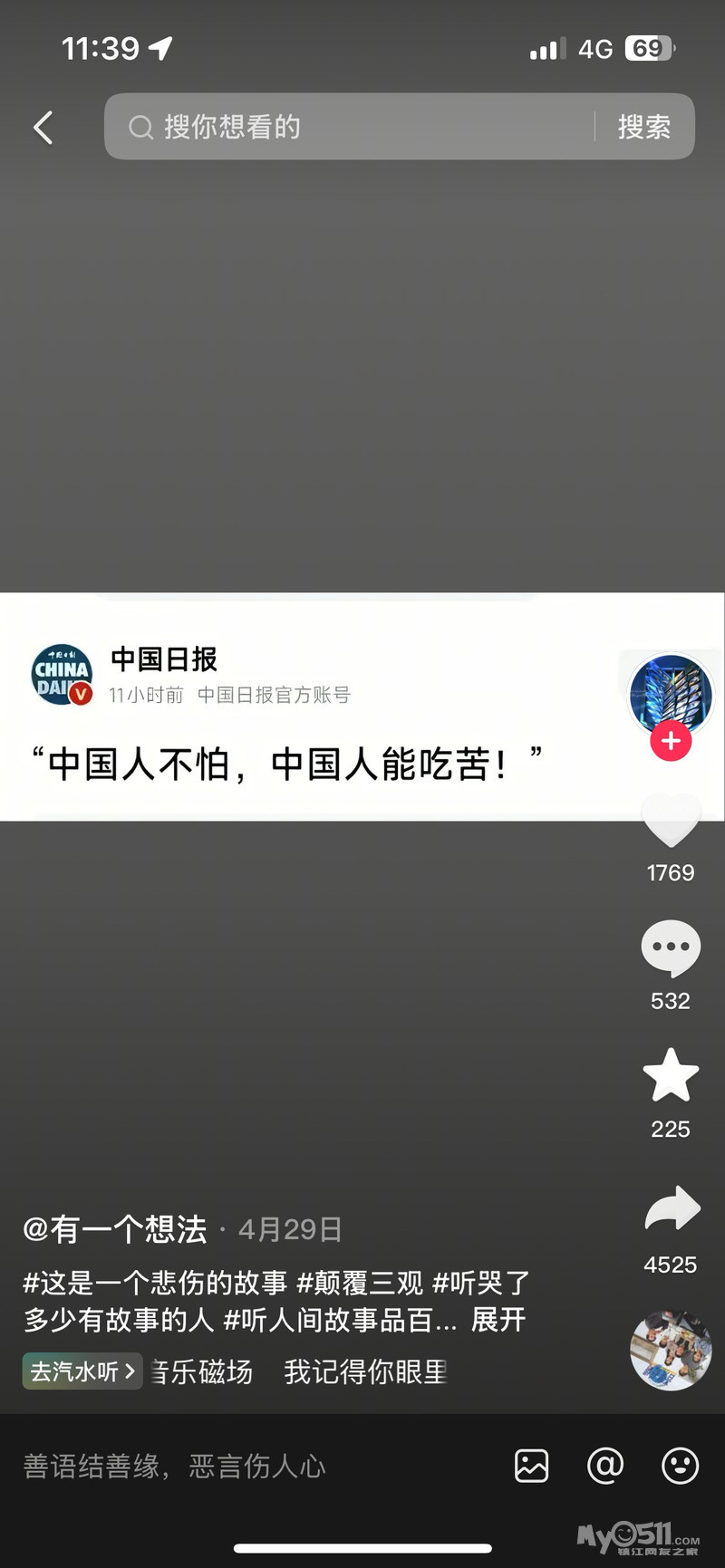Like this video with the heart

click(x=671, y=821)
